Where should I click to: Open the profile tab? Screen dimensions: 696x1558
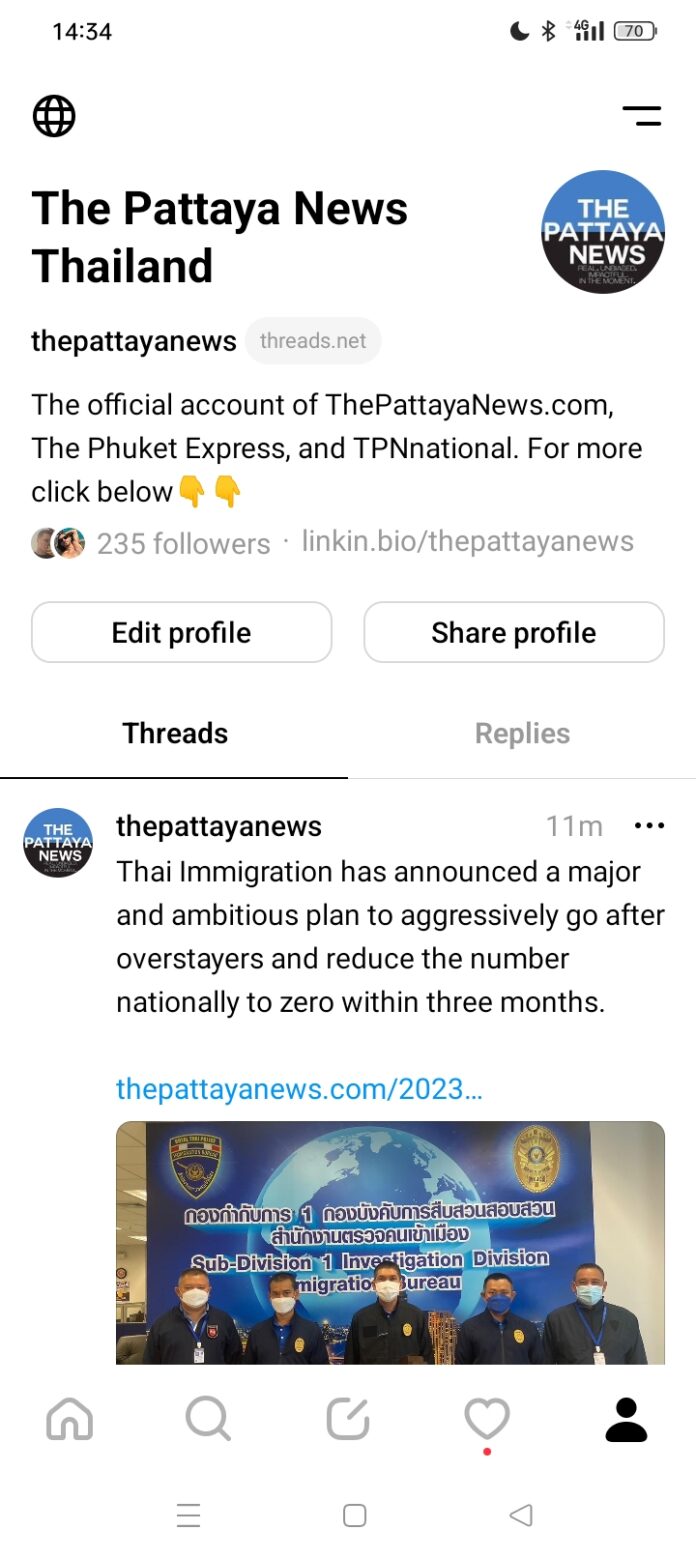[627, 1418]
